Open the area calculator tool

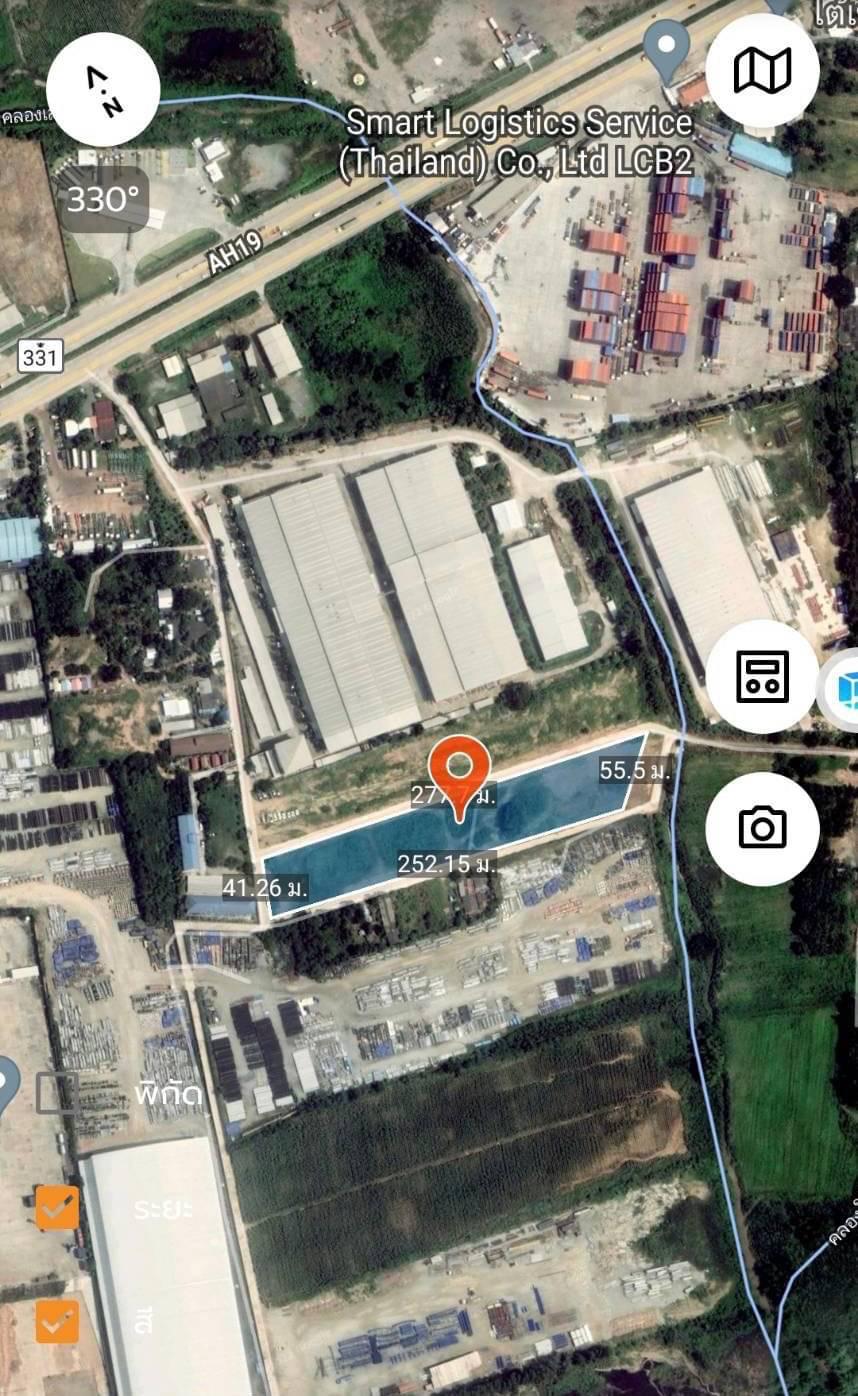(762, 677)
